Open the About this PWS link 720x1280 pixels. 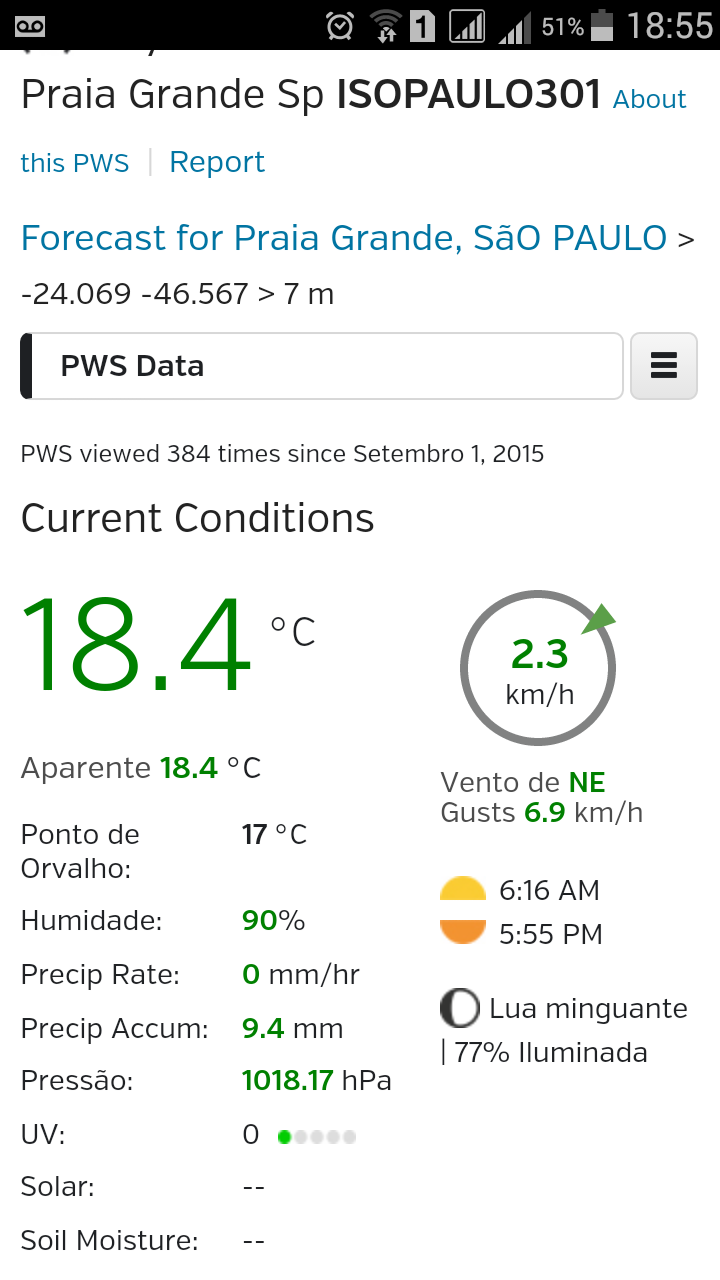650,99
